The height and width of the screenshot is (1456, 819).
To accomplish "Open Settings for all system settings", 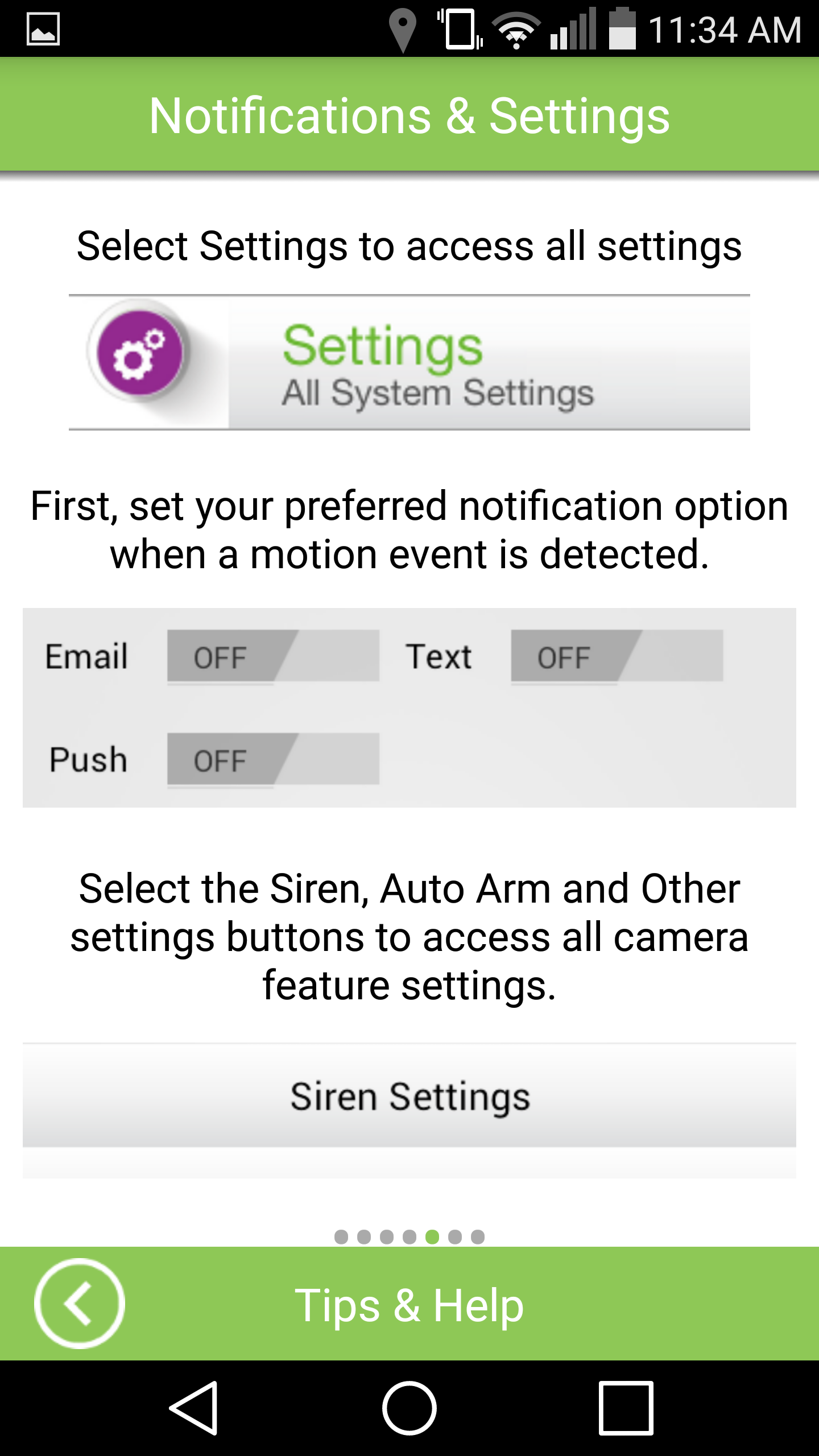I will point(409,362).
